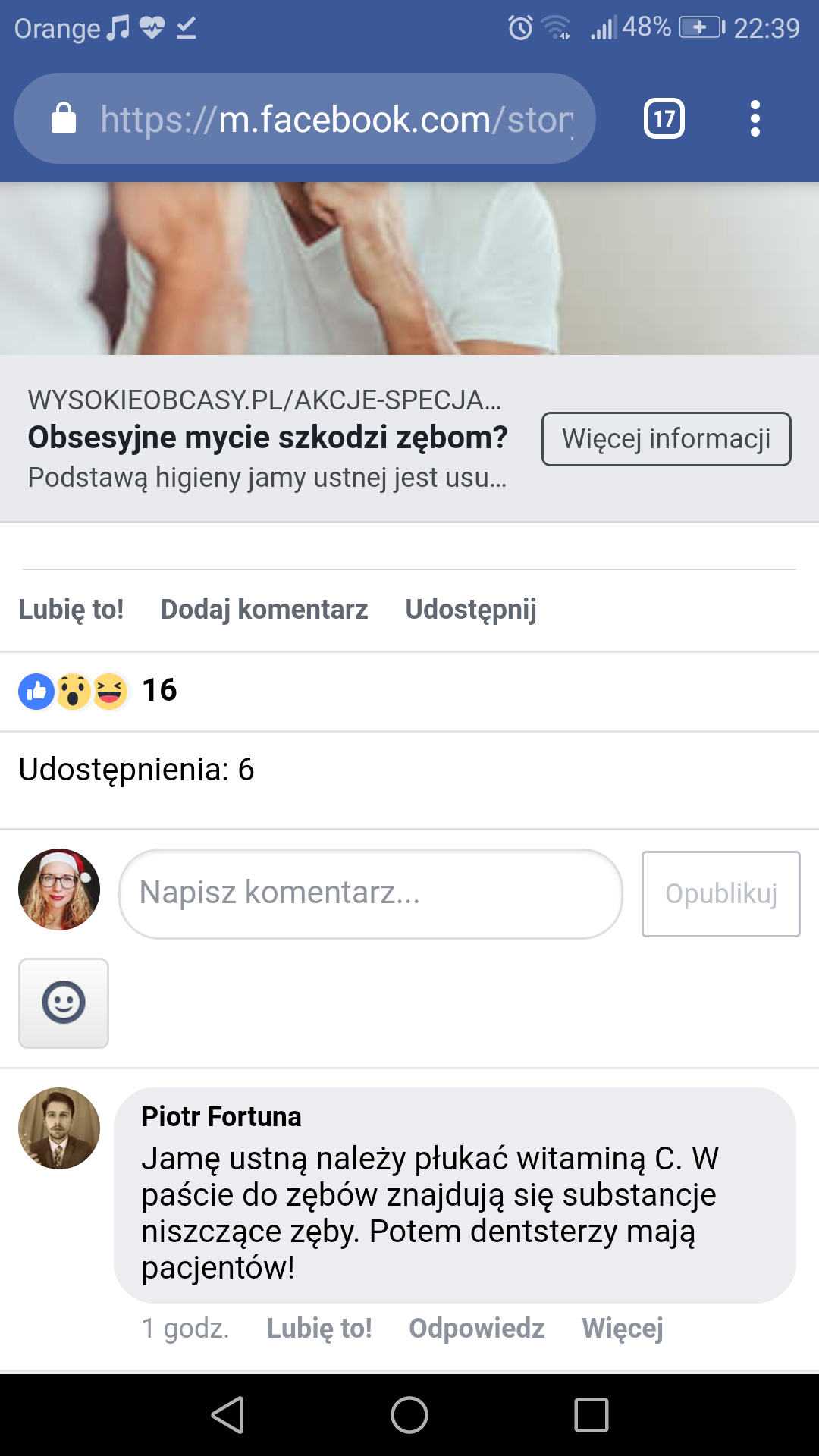Tap Piotr Fortuna's profile picture
The image size is (819, 1456).
pos(59,1128)
